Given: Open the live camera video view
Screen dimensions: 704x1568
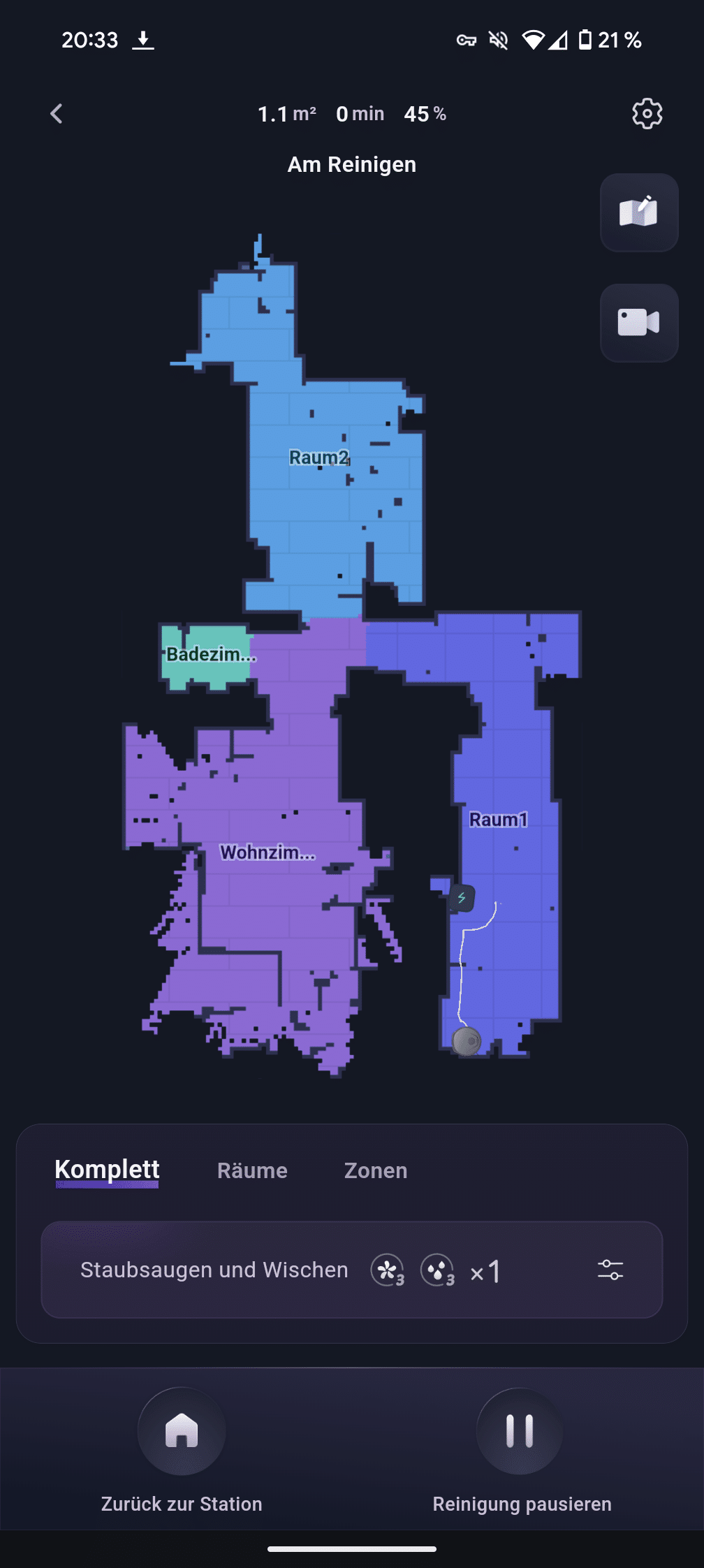Looking at the screenshot, I should click(x=639, y=323).
